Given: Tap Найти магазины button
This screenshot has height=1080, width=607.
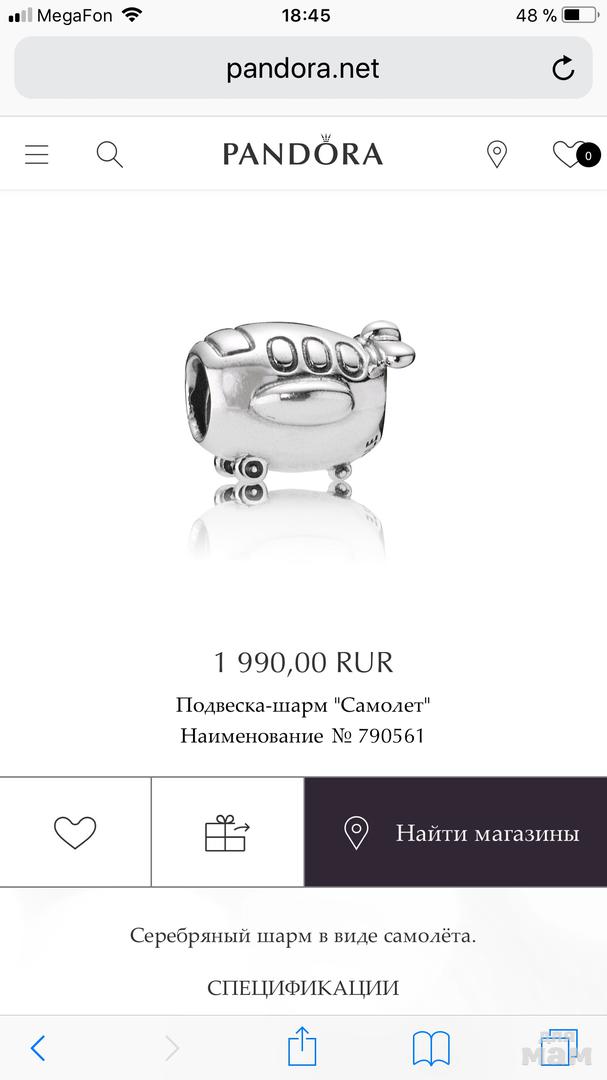Looking at the screenshot, I should 456,832.
